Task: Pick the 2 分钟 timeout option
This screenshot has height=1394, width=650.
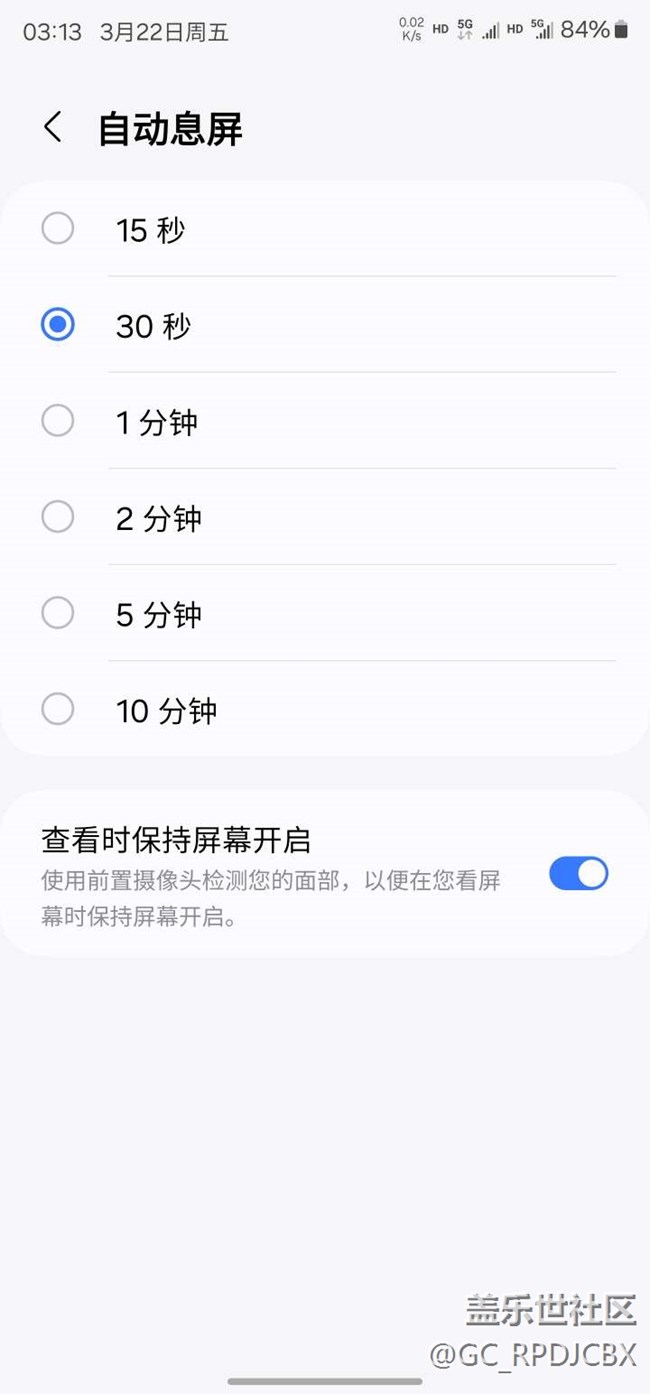Action: click(x=58, y=517)
